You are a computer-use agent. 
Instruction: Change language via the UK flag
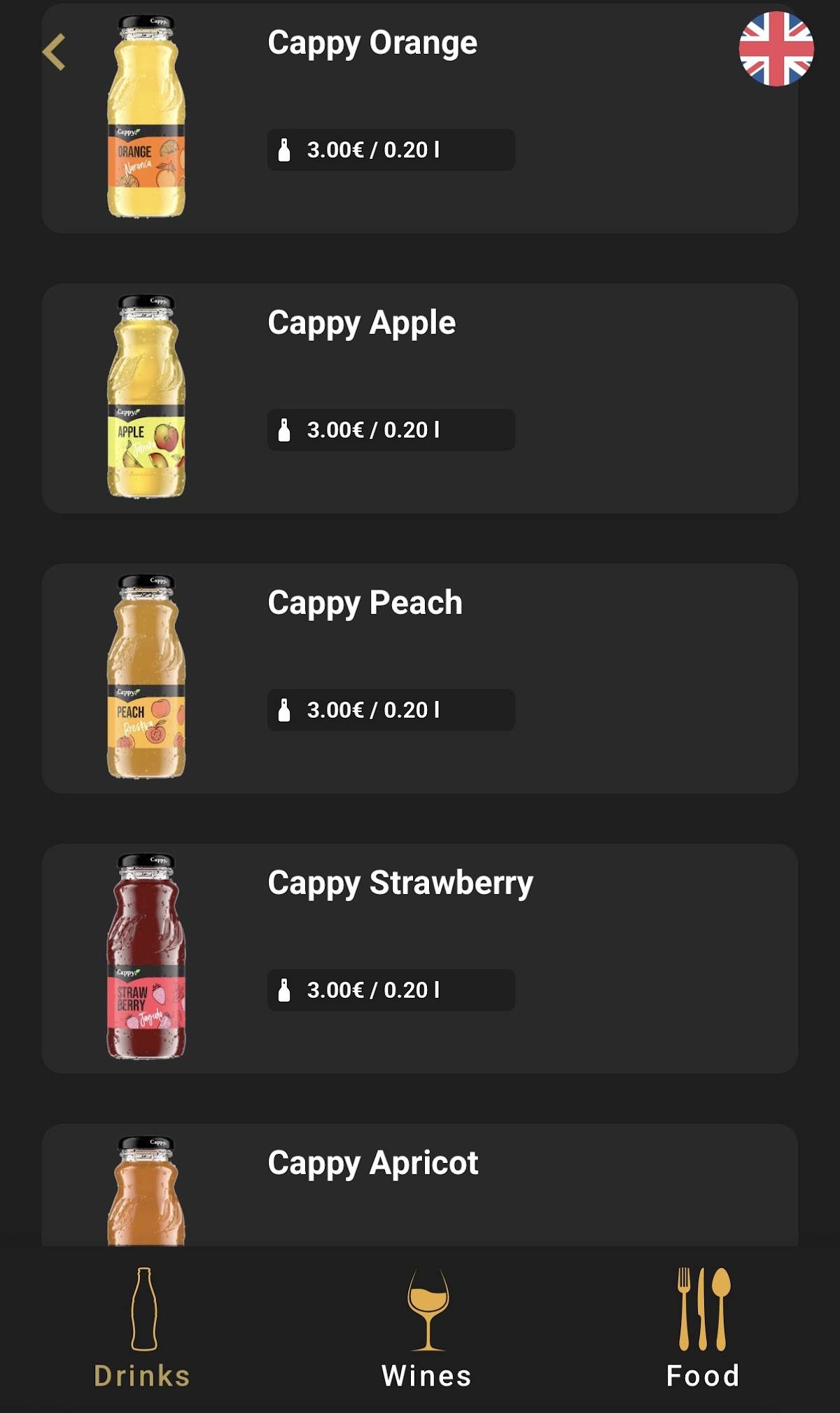click(x=776, y=49)
